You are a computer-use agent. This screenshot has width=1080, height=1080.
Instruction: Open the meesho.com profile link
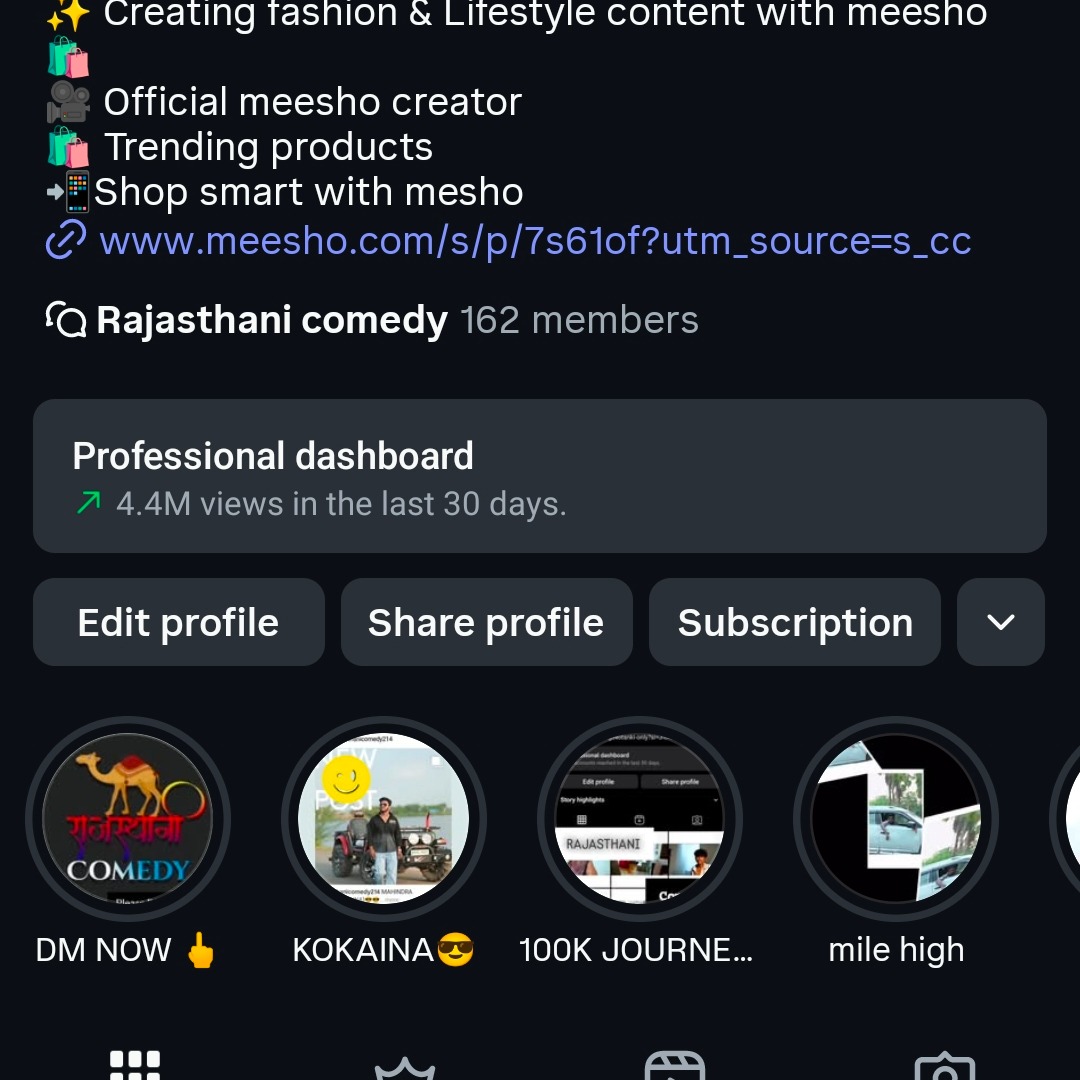534,241
